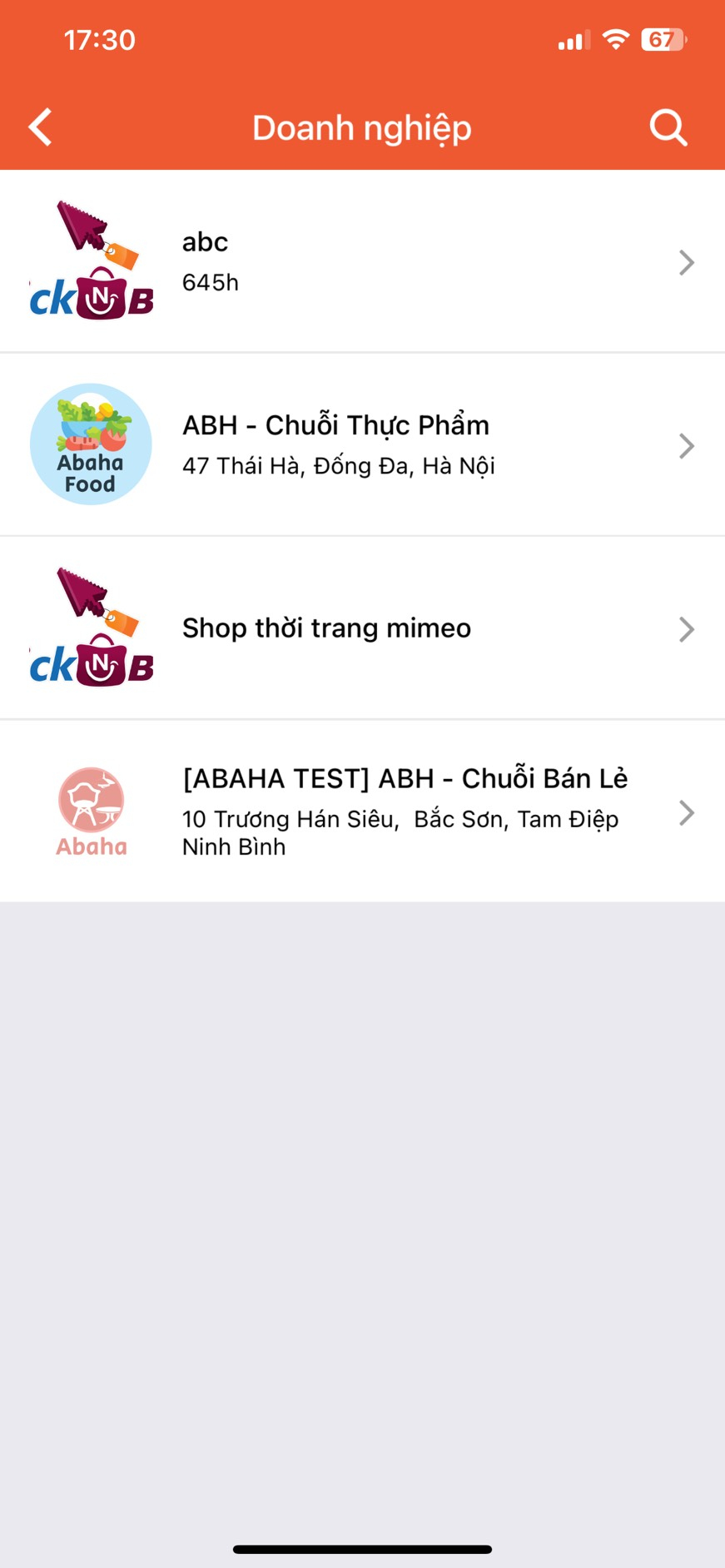Viewport: 725px width, 1568px height.
Task: Go back from the Doanh nghiệp screen
Action: (x=40, y=127)
